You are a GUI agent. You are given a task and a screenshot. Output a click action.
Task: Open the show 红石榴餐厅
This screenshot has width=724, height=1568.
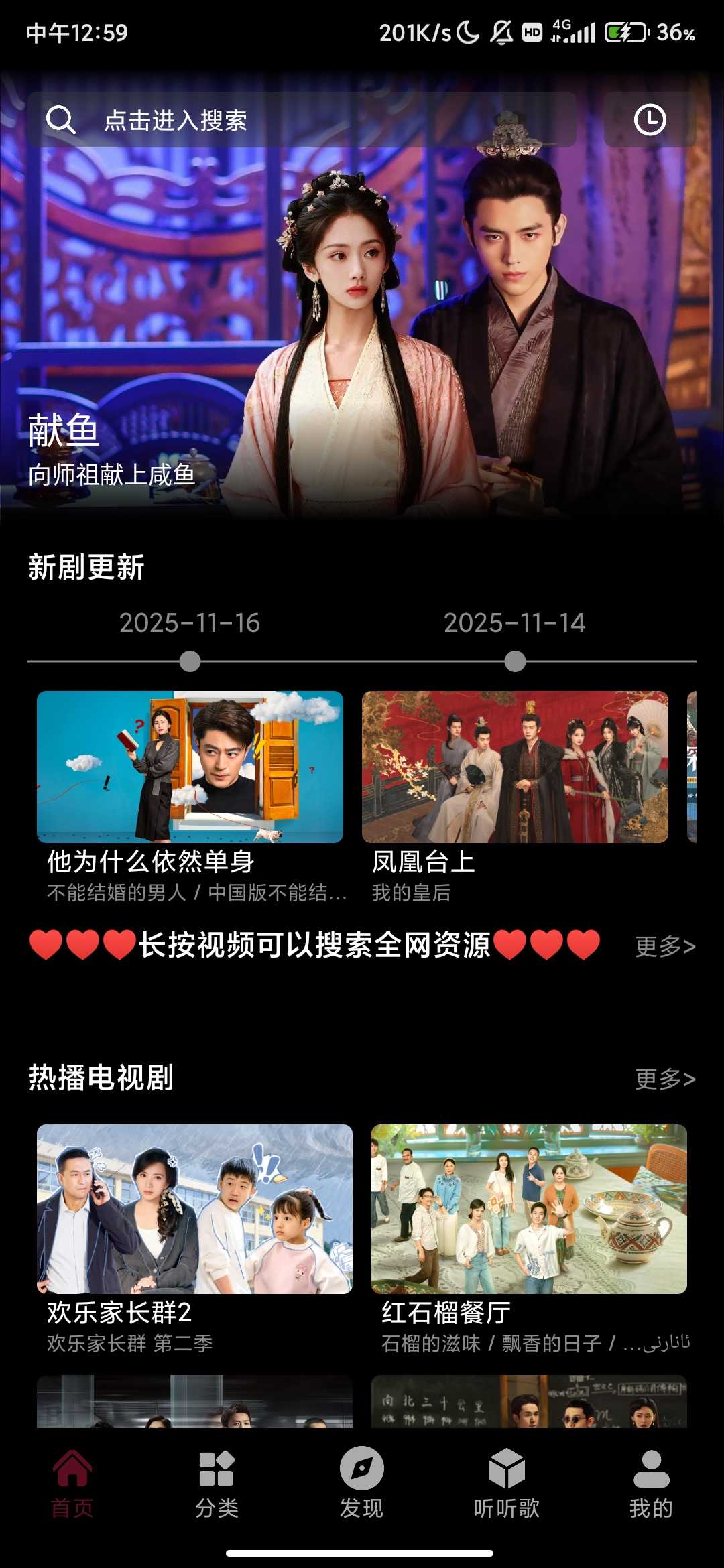pos(529,1210)
